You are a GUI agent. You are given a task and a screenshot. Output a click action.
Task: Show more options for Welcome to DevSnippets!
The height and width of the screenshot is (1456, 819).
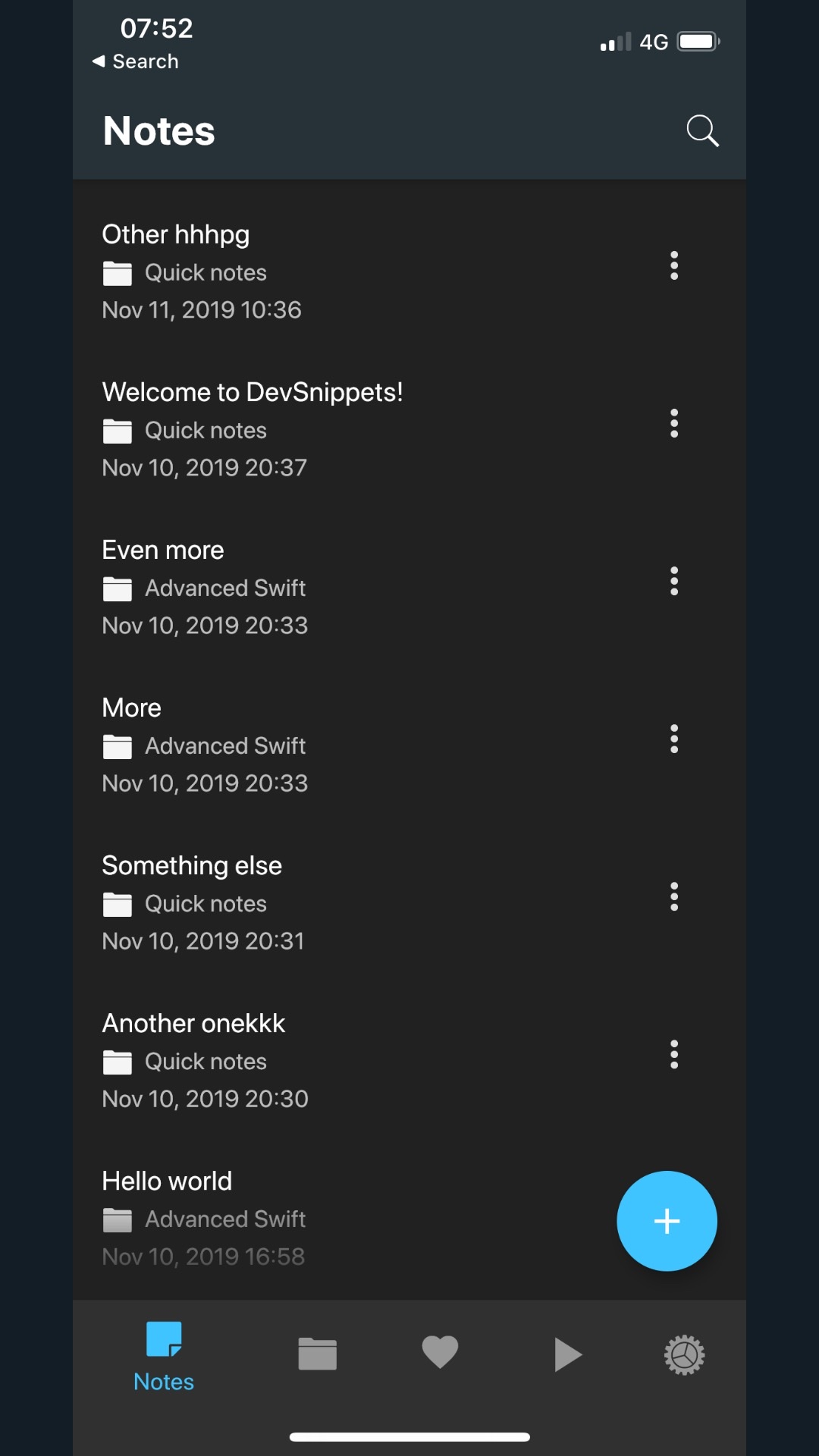point(673,424)
